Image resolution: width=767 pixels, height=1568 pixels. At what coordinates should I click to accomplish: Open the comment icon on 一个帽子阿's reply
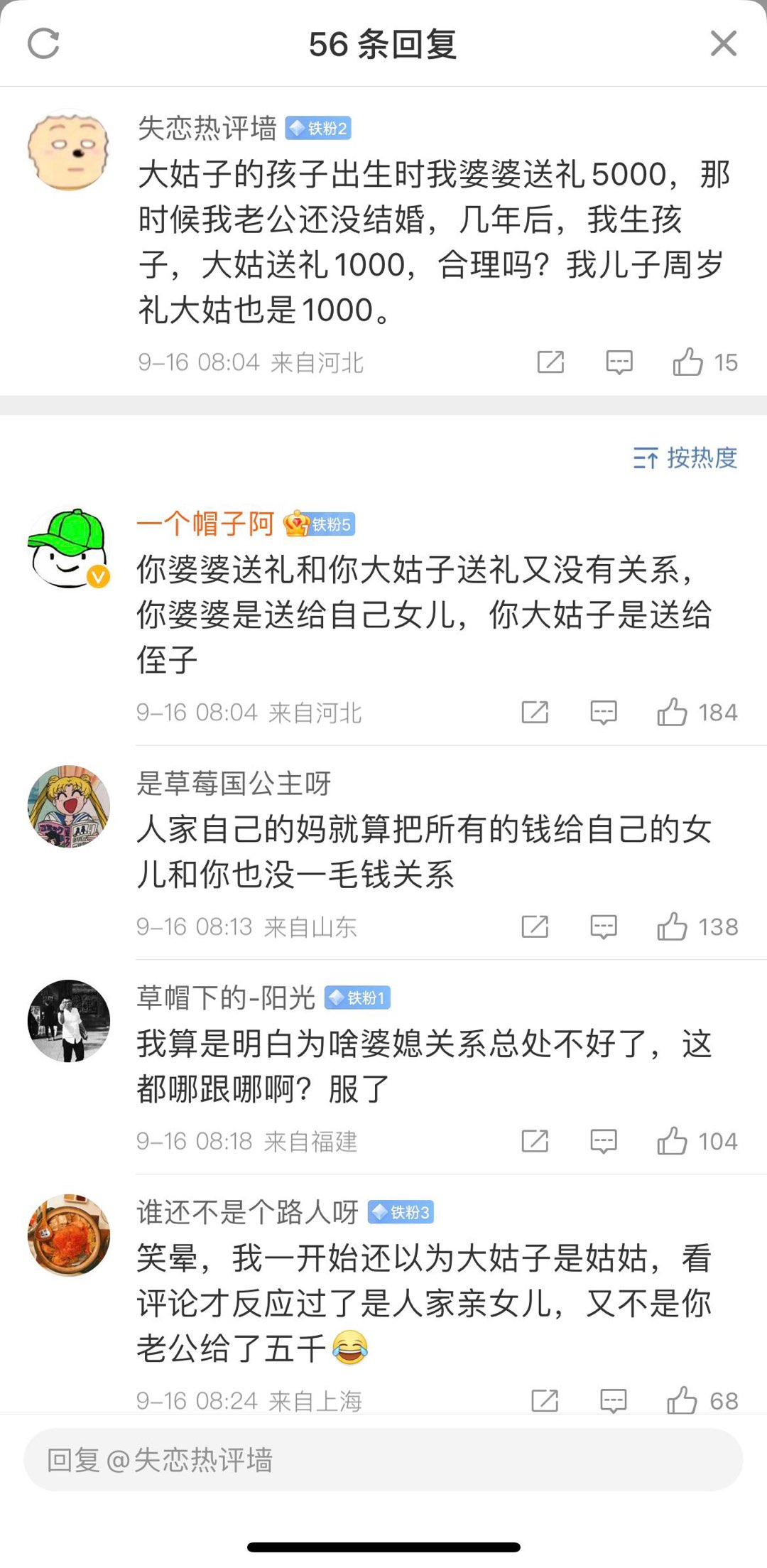[x=603, y=712]
